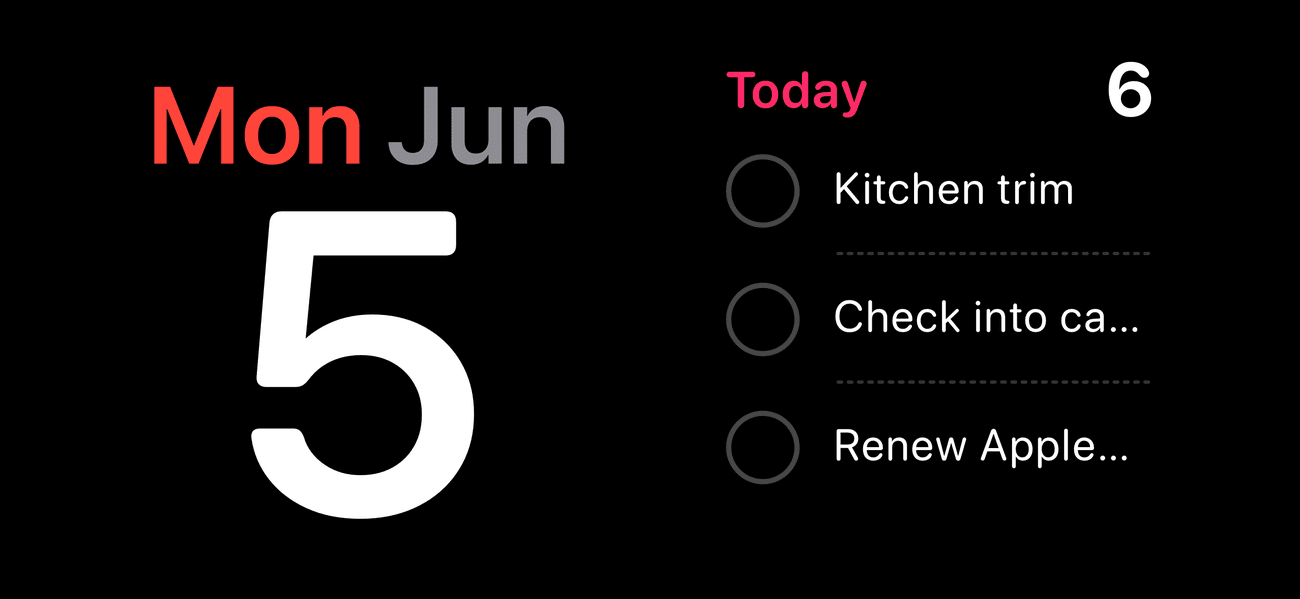Check off the Renew Apple... reminder

coord(762,447)
